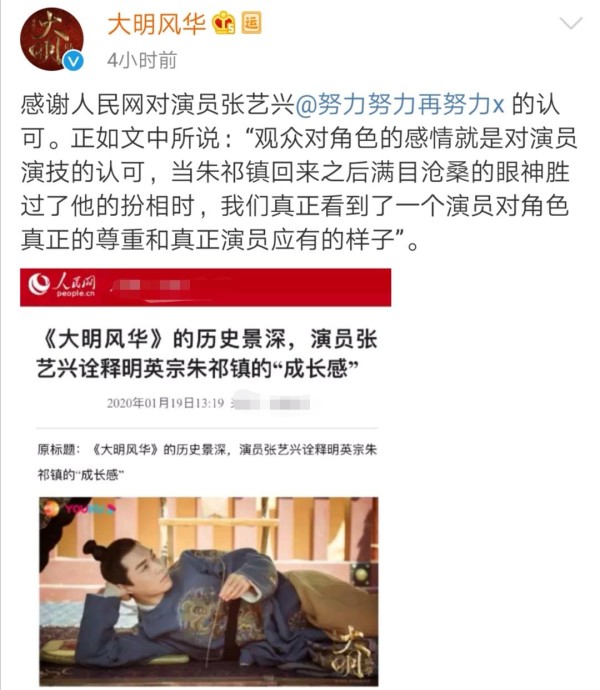Tap the 大明风华 account name
The width and height of the screenshot is (600, 690).
(x=157, y=23)
